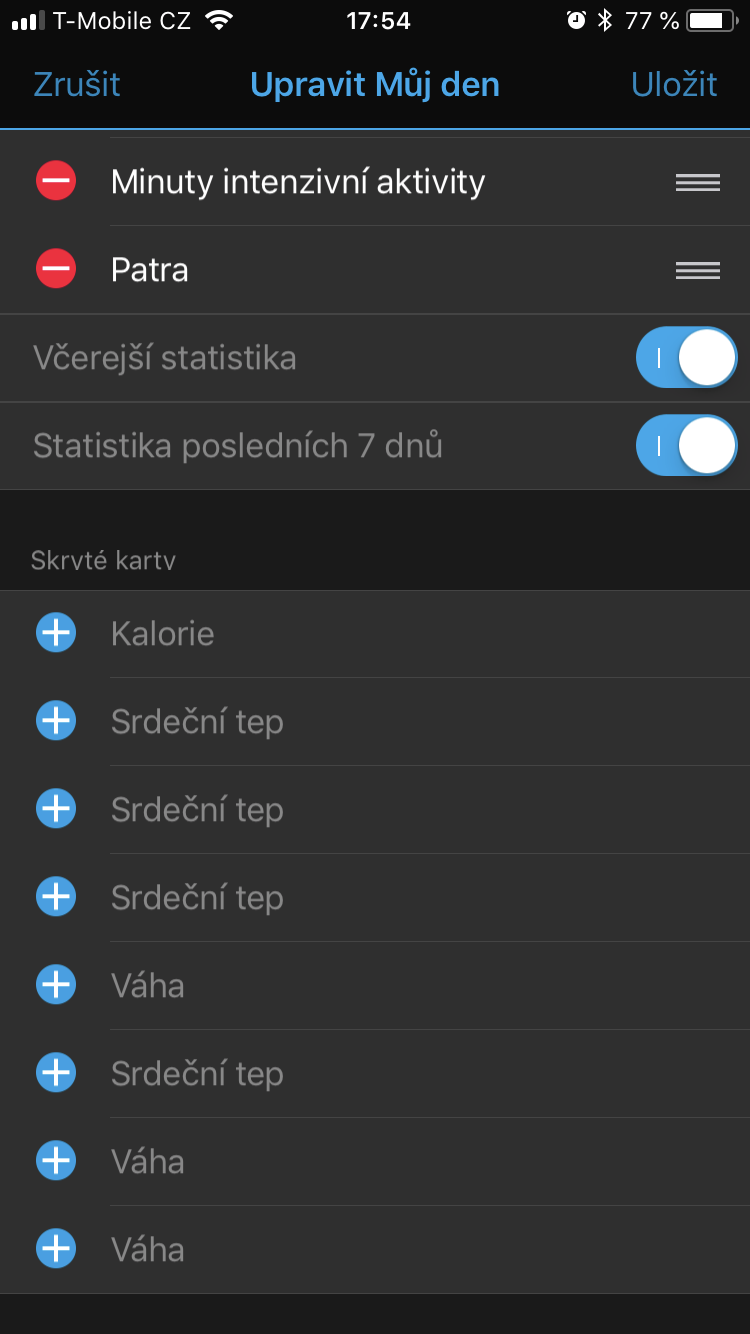Add the hidden Kalorie card
Image resolution: width=750 pixels, height=1334 pixels.
tap(56, 634)
